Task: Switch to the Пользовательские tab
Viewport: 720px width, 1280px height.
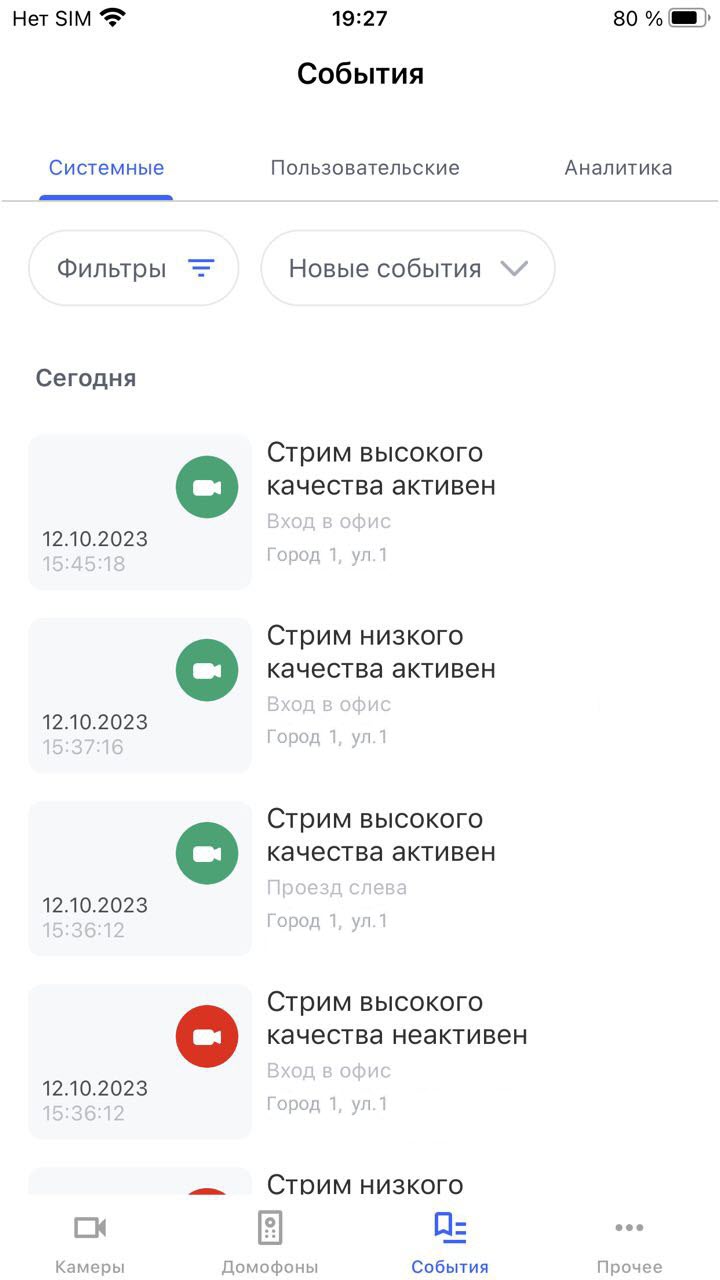Action: pos(365,168)
